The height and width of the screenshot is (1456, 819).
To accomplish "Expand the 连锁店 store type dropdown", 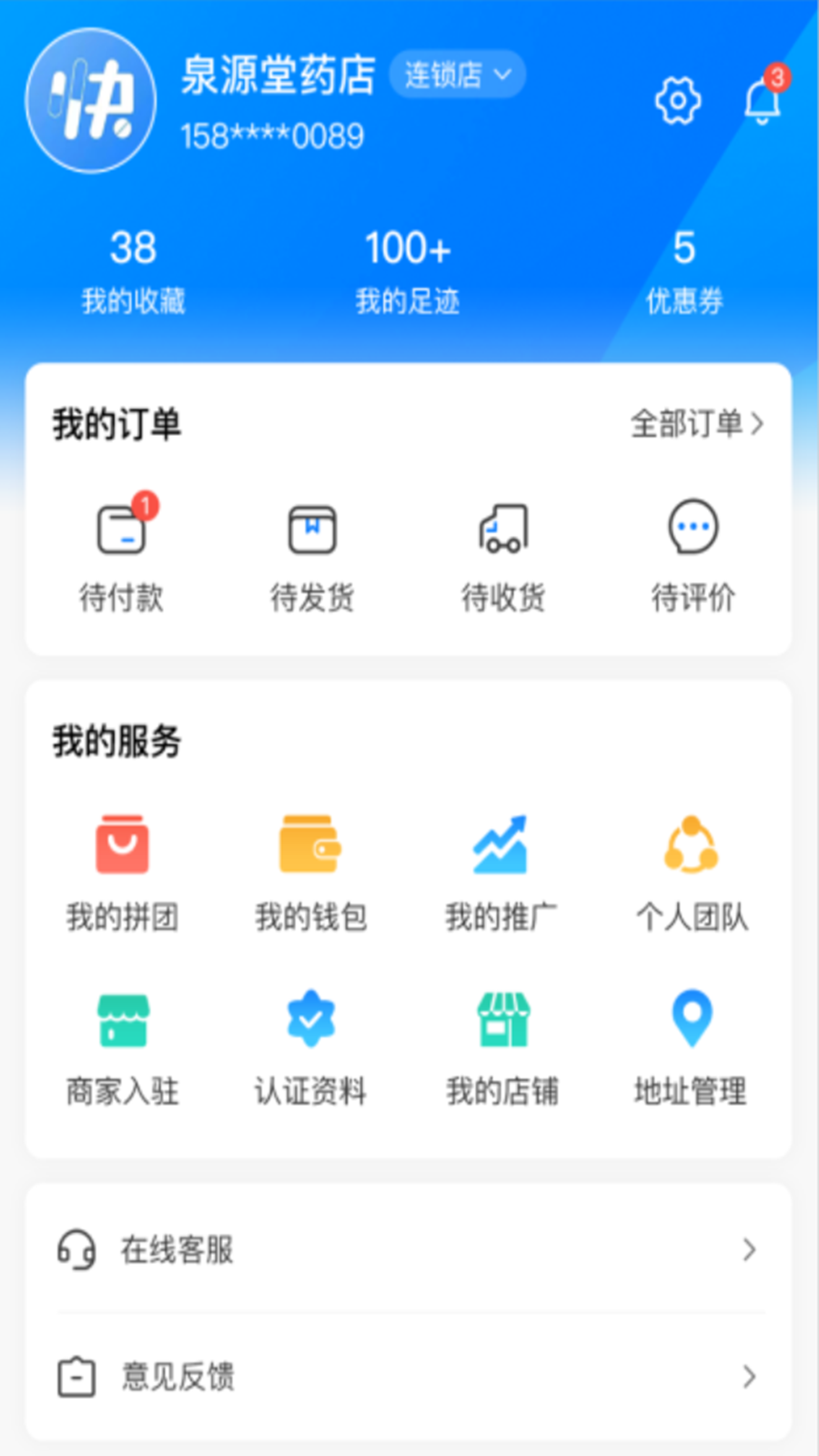I will point(458,75).
